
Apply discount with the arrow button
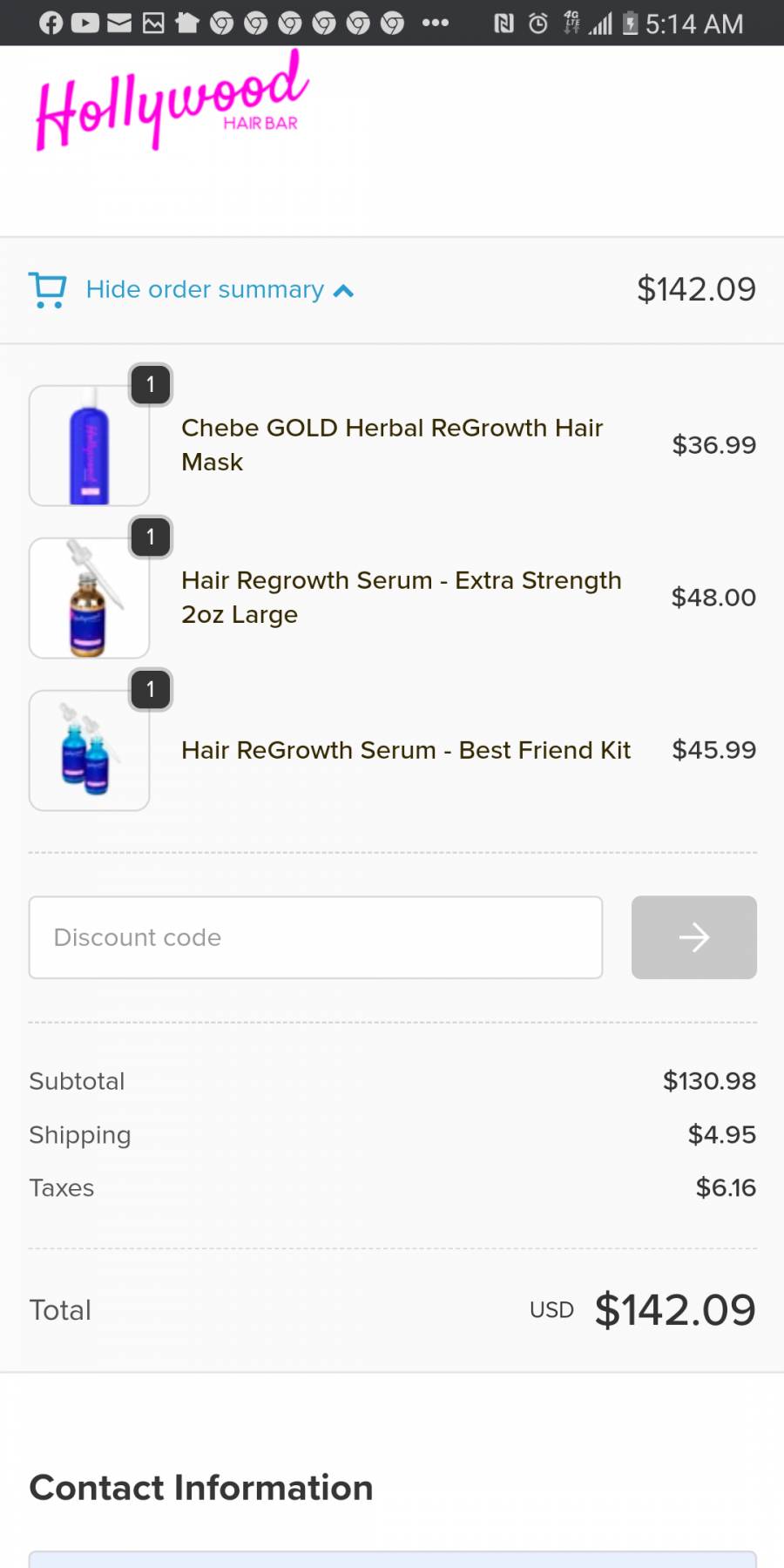pyautogui.click(x=693, y=937)
